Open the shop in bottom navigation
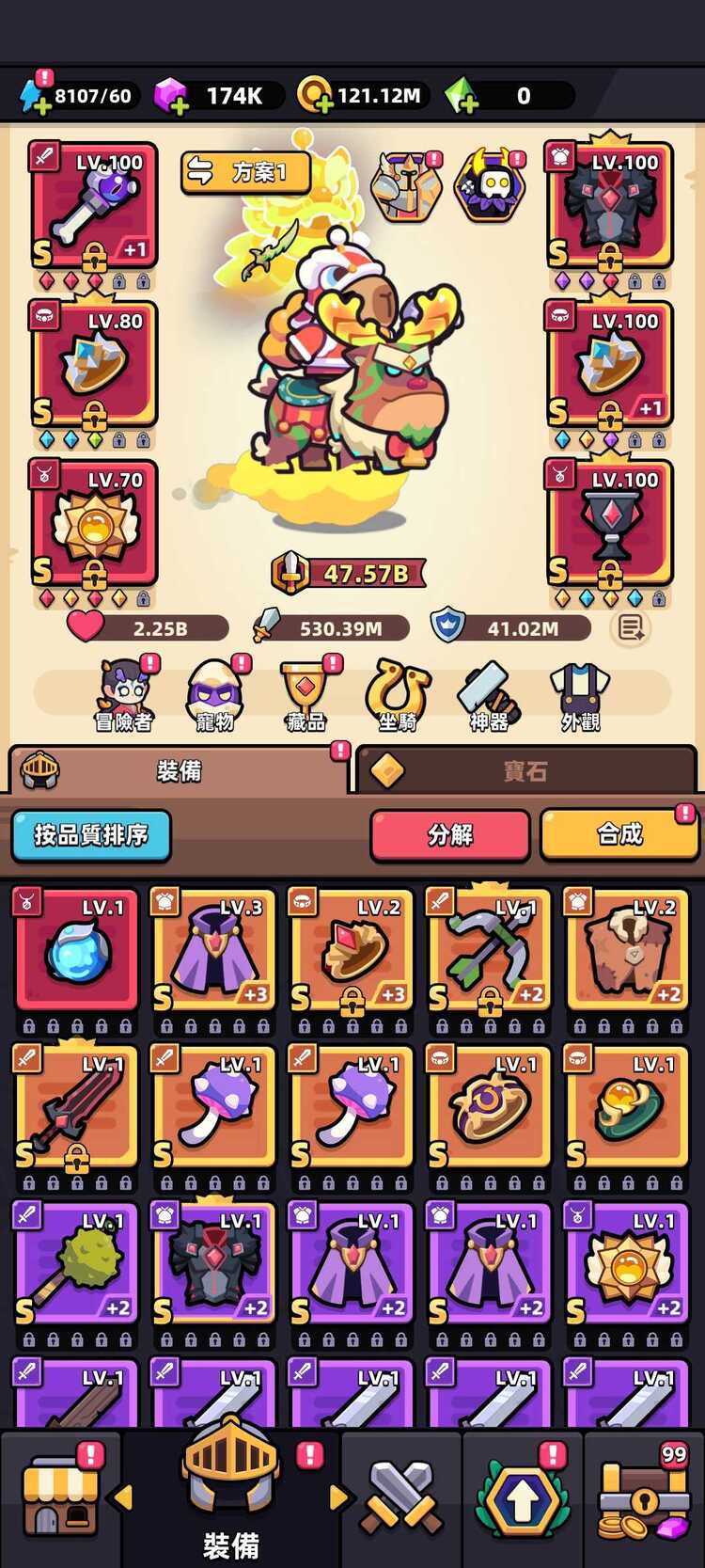Image resolution: width=705 pixels, height=1568 pixels. (60, 1497)
